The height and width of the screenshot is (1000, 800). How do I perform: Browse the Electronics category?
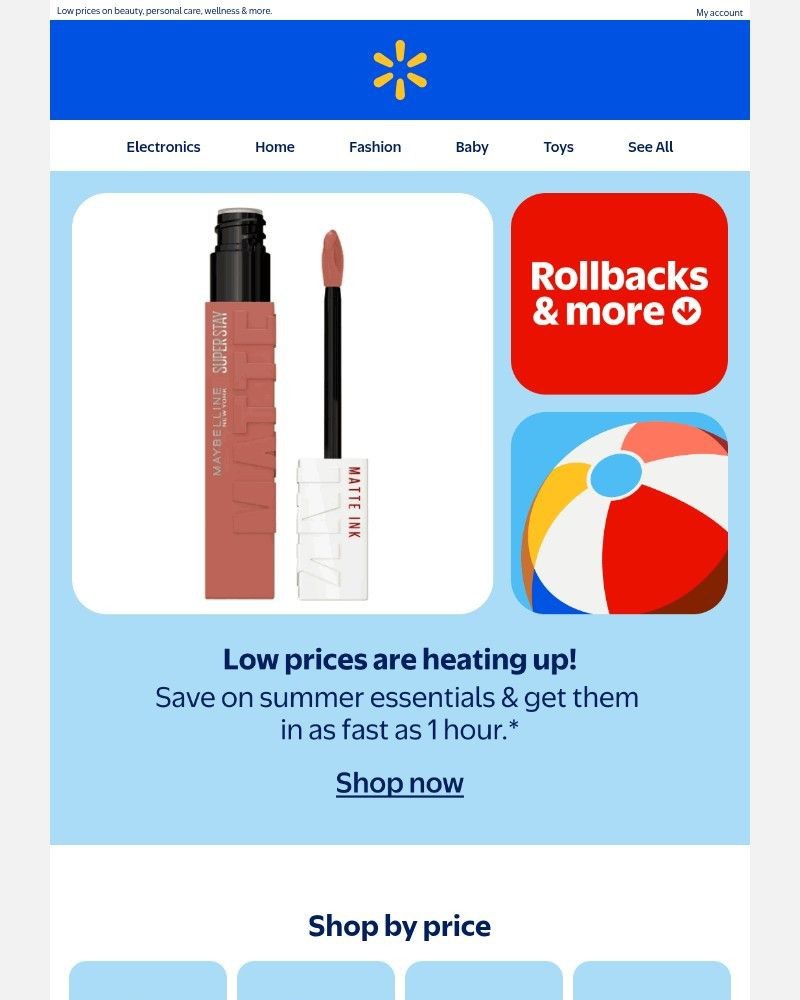pos(163,147)
